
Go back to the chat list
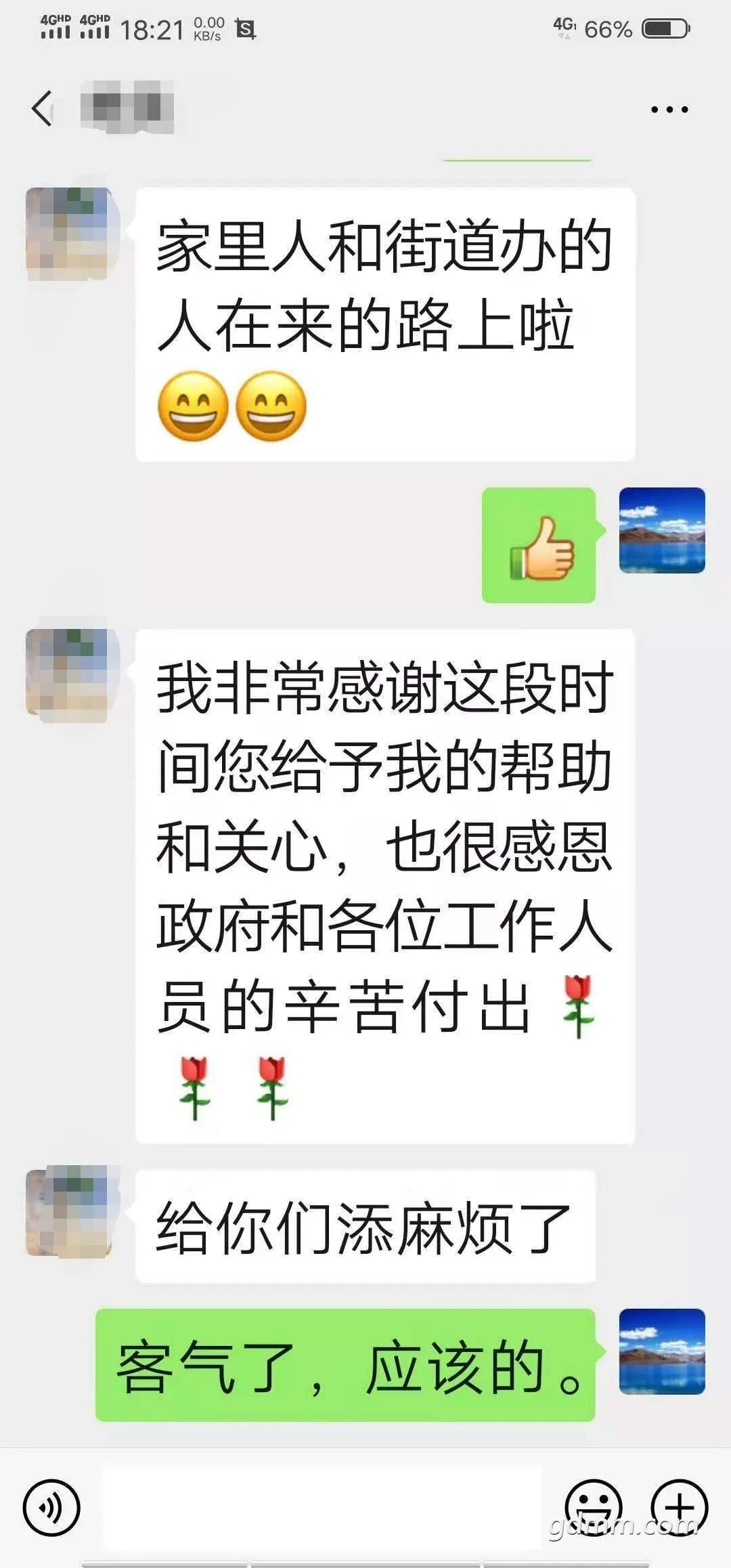42,108
